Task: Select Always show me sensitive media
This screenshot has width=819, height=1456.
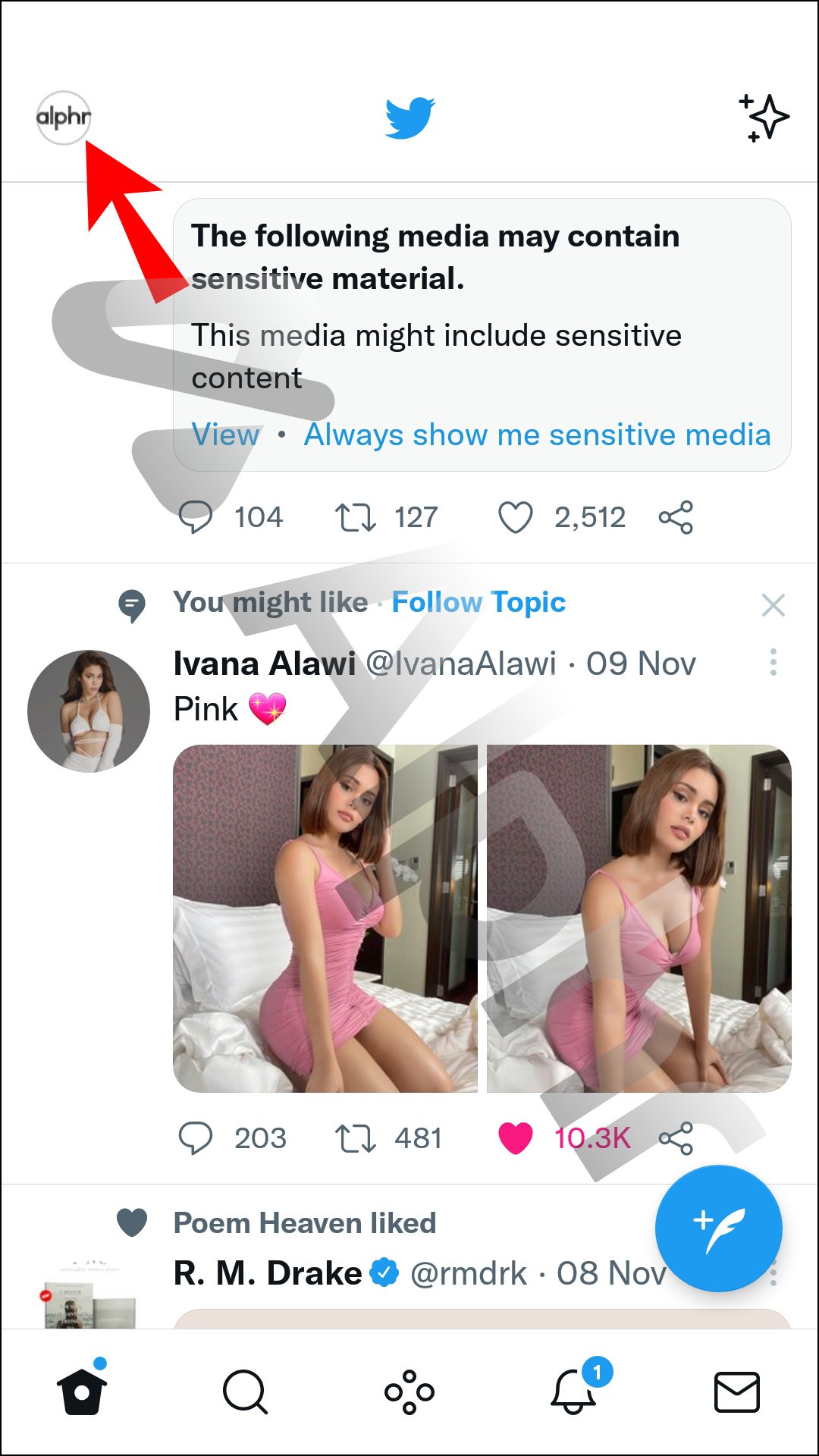Action: pyautogui.click(x=537, y=435)
